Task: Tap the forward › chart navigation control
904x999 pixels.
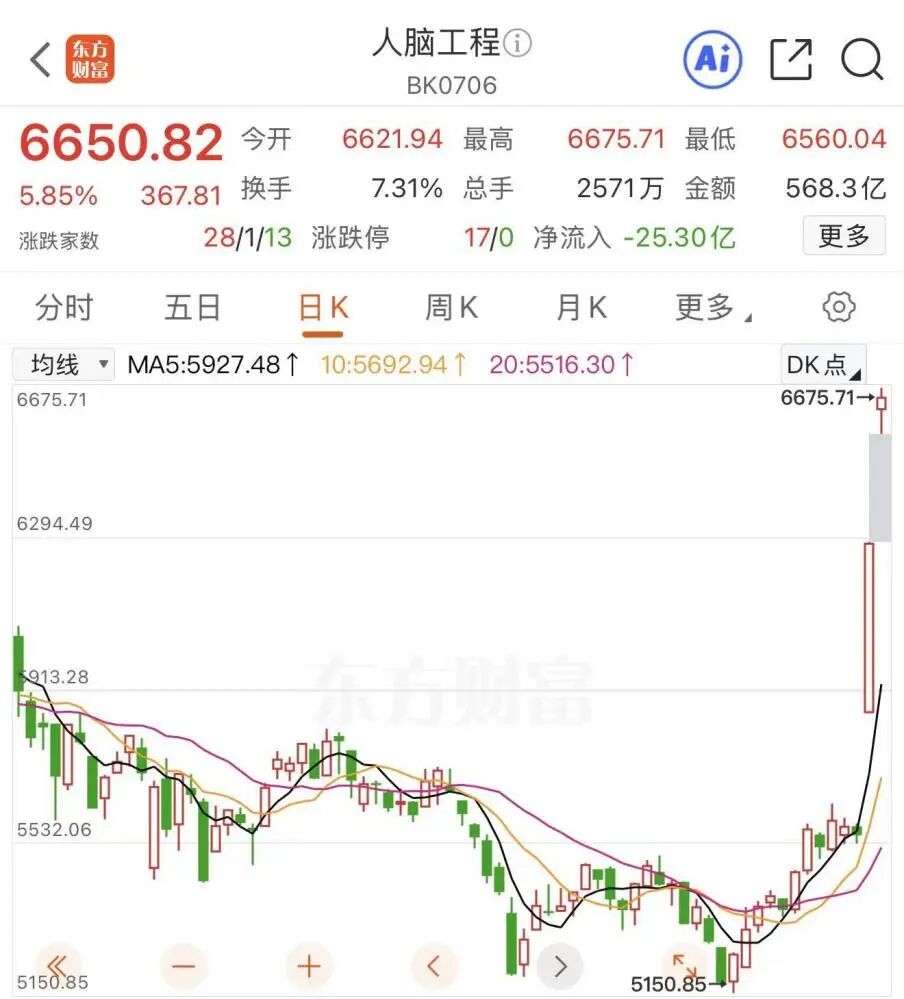Action: click(x=560, y=966)
